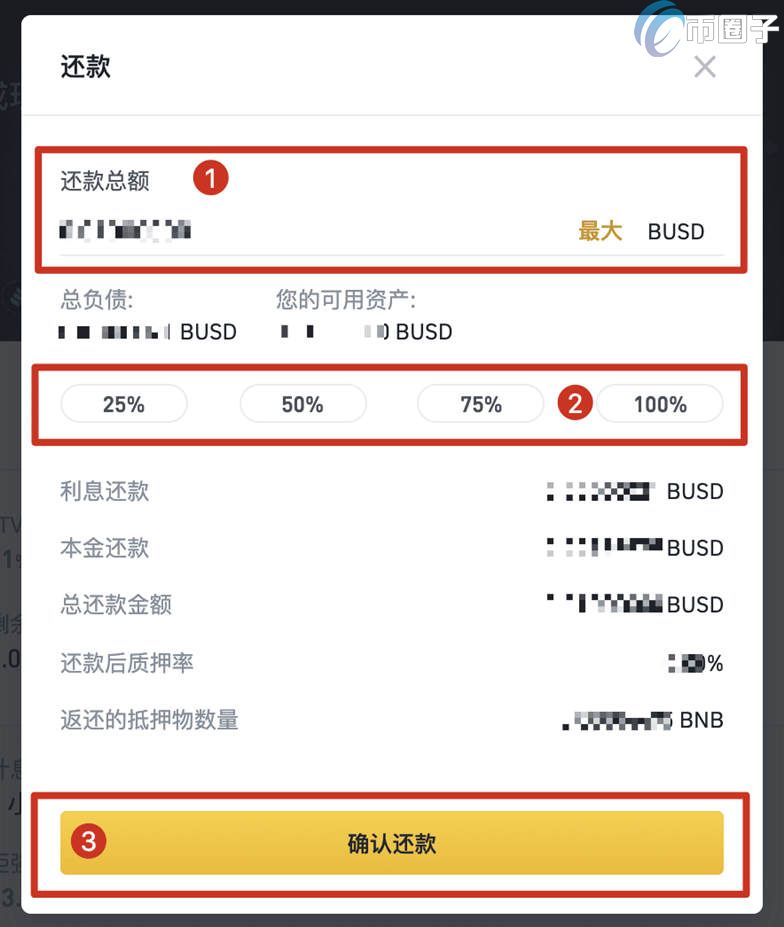Confirm with the 确认还款 button
Viewport: 784px width, 927px height.
[x=392, y=843]
